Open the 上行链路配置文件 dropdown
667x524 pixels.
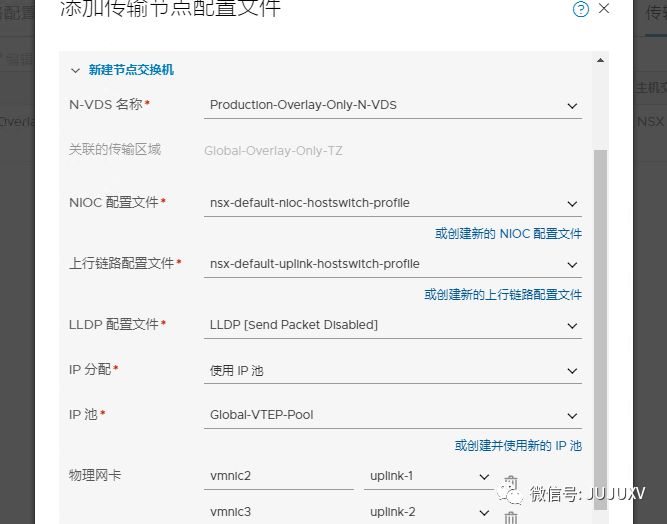click(392, 264)
